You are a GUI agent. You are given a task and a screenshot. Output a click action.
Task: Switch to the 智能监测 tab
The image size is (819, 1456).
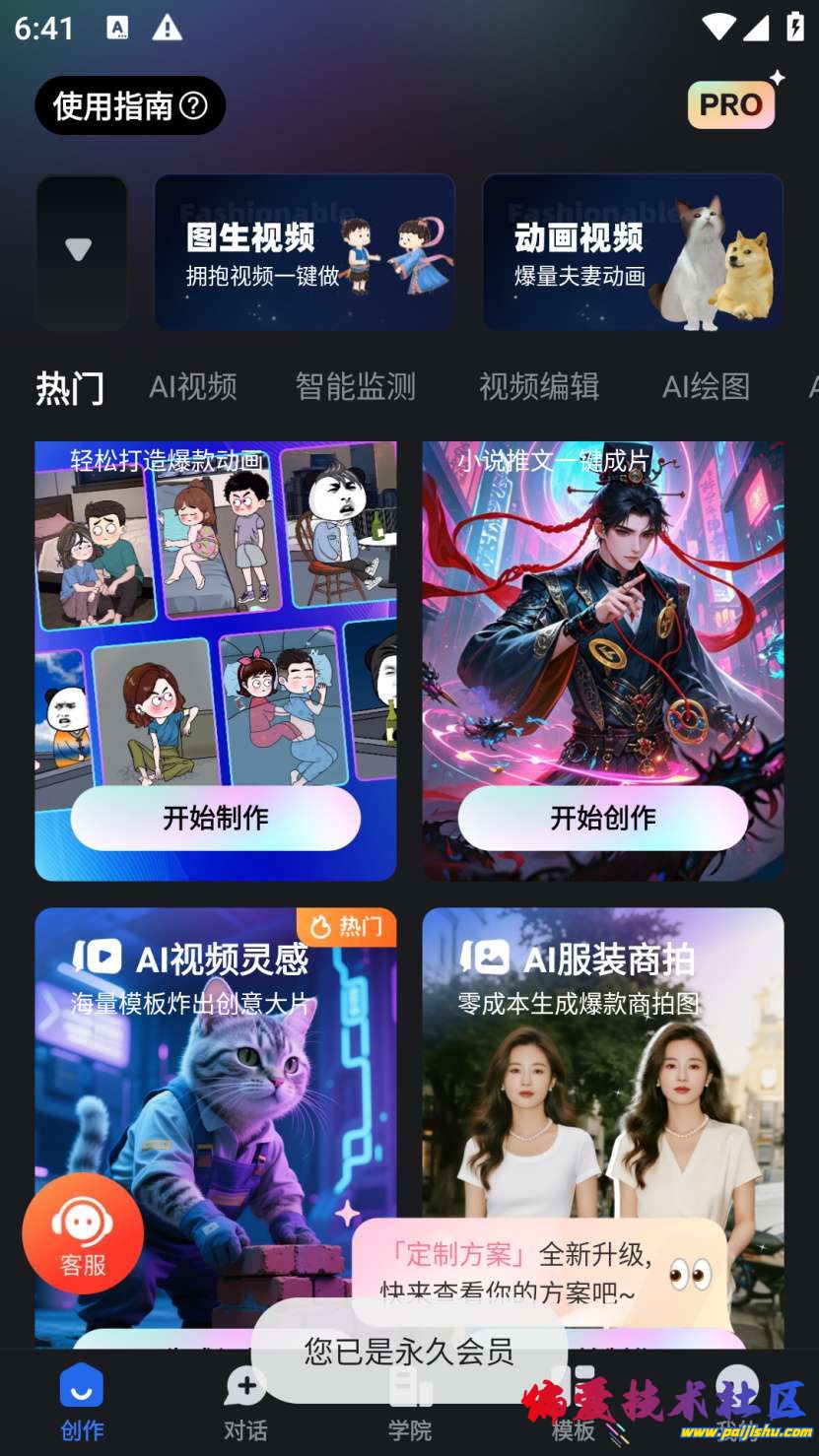pos(356,387)
